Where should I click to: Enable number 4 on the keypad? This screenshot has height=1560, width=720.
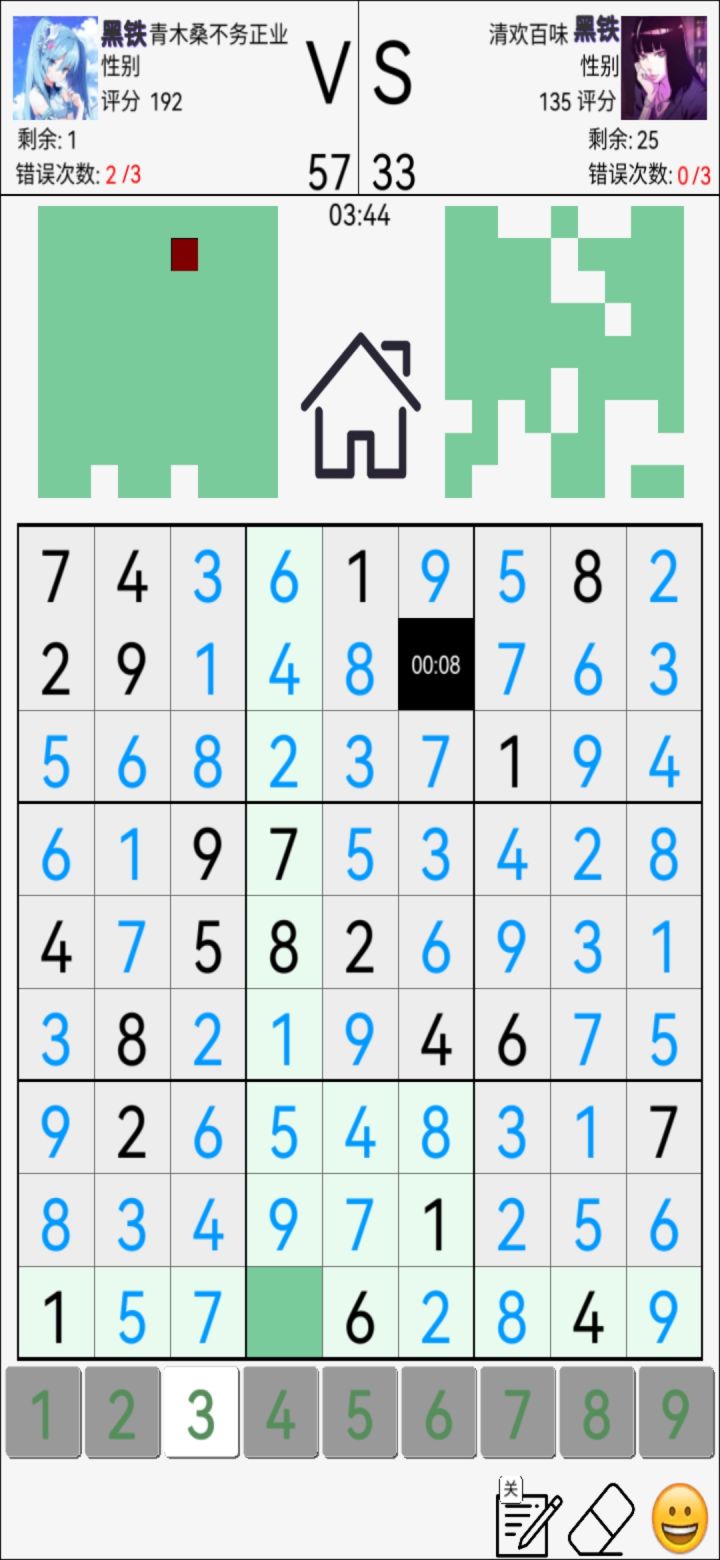[281, 1413]
